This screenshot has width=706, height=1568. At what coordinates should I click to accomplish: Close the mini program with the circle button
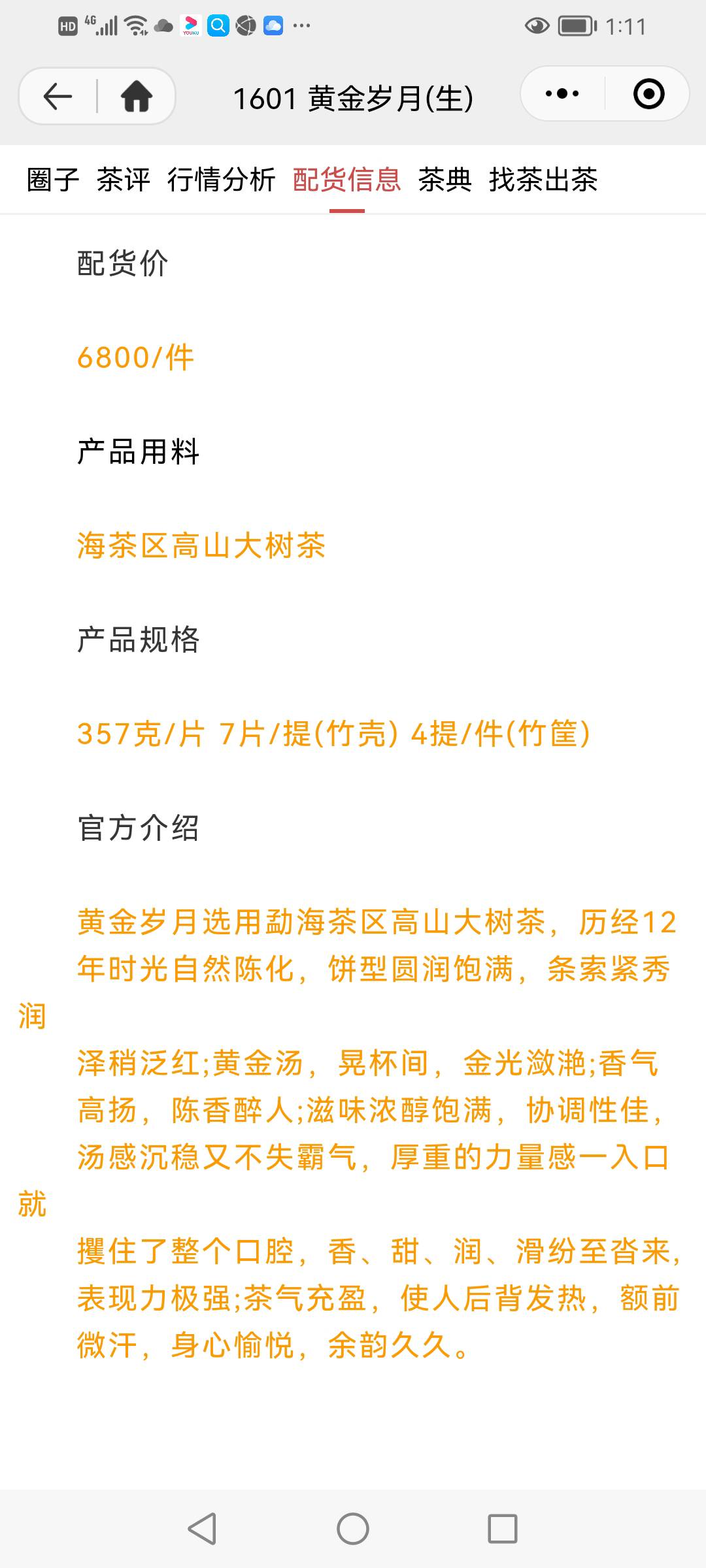(648, 94)
